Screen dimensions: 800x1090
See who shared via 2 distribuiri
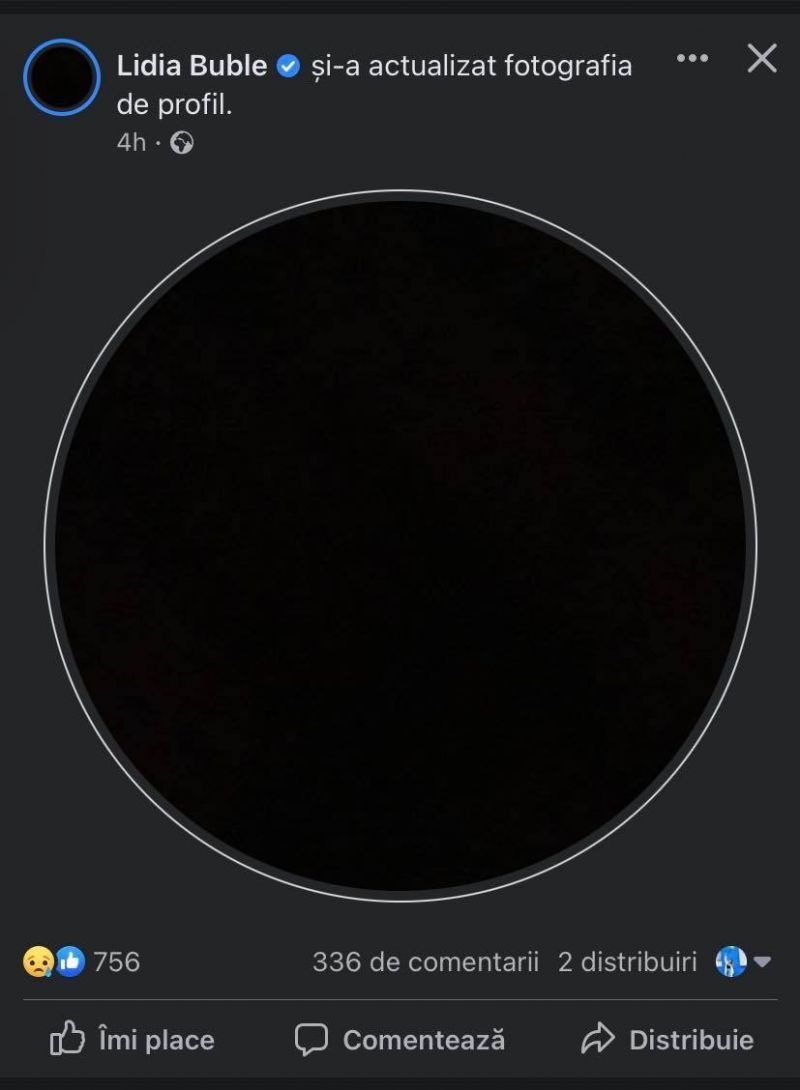coord(628,962)
